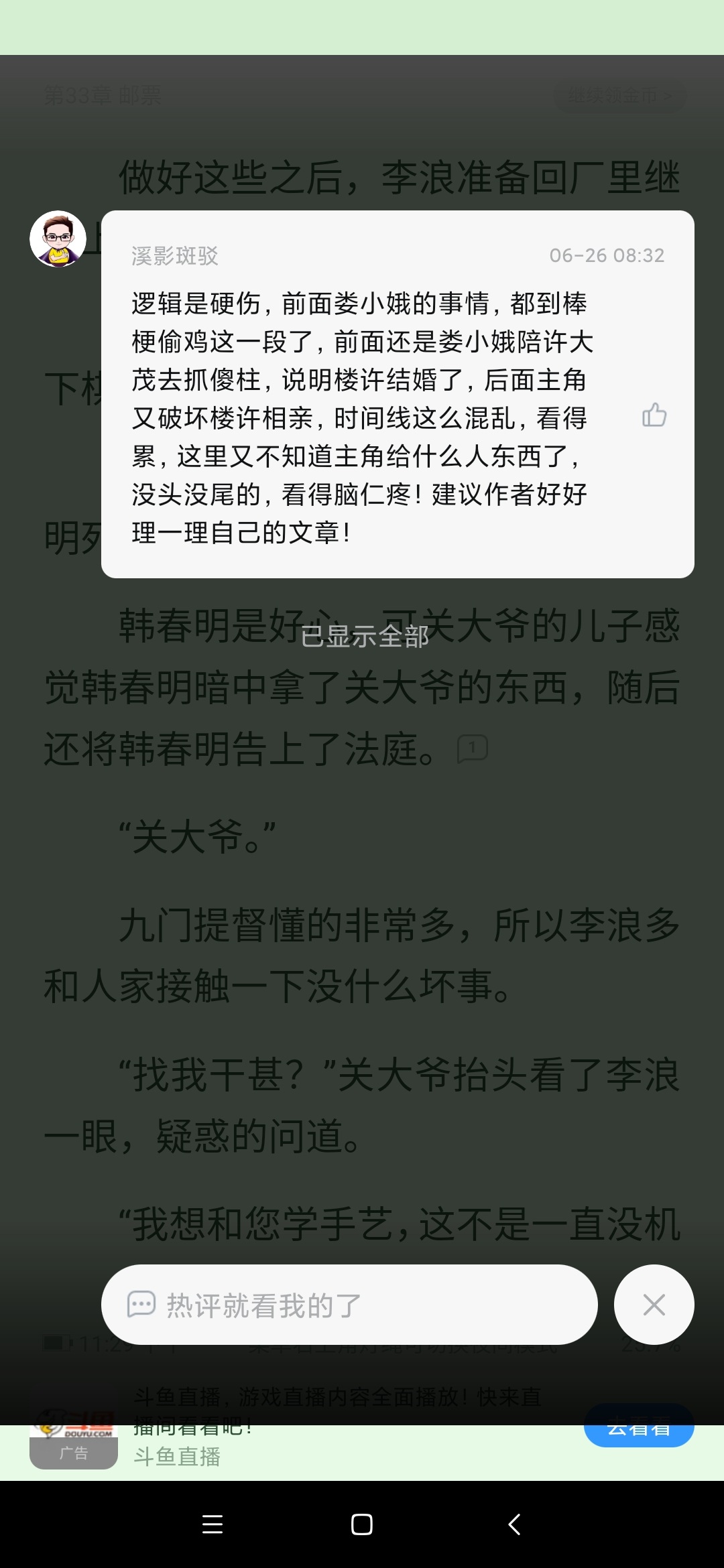Open 溪影斑驳's profile avatar

click(58, 239)
